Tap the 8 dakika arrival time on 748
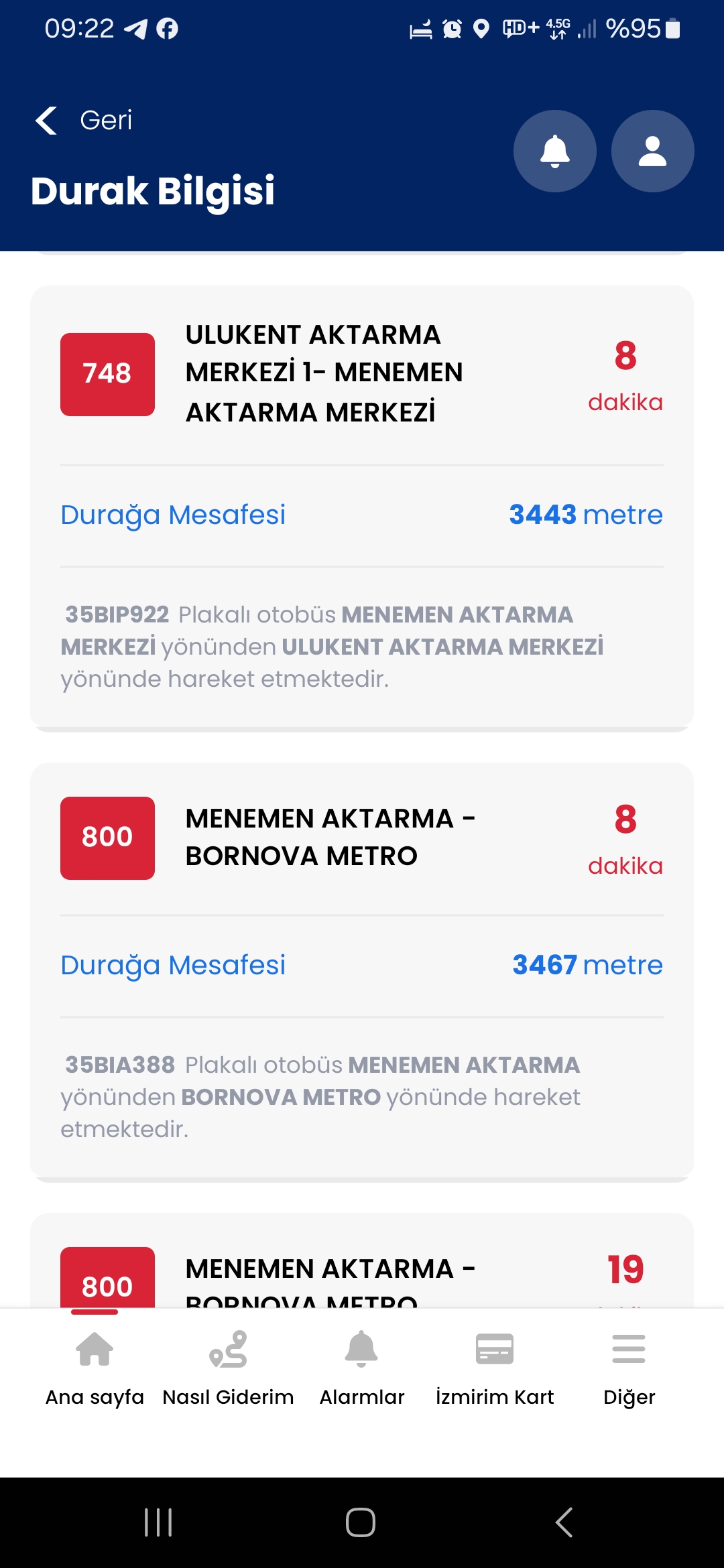The width and height of the screenshot is (724, 1568). pyautogui.click(x=623, y=375)
